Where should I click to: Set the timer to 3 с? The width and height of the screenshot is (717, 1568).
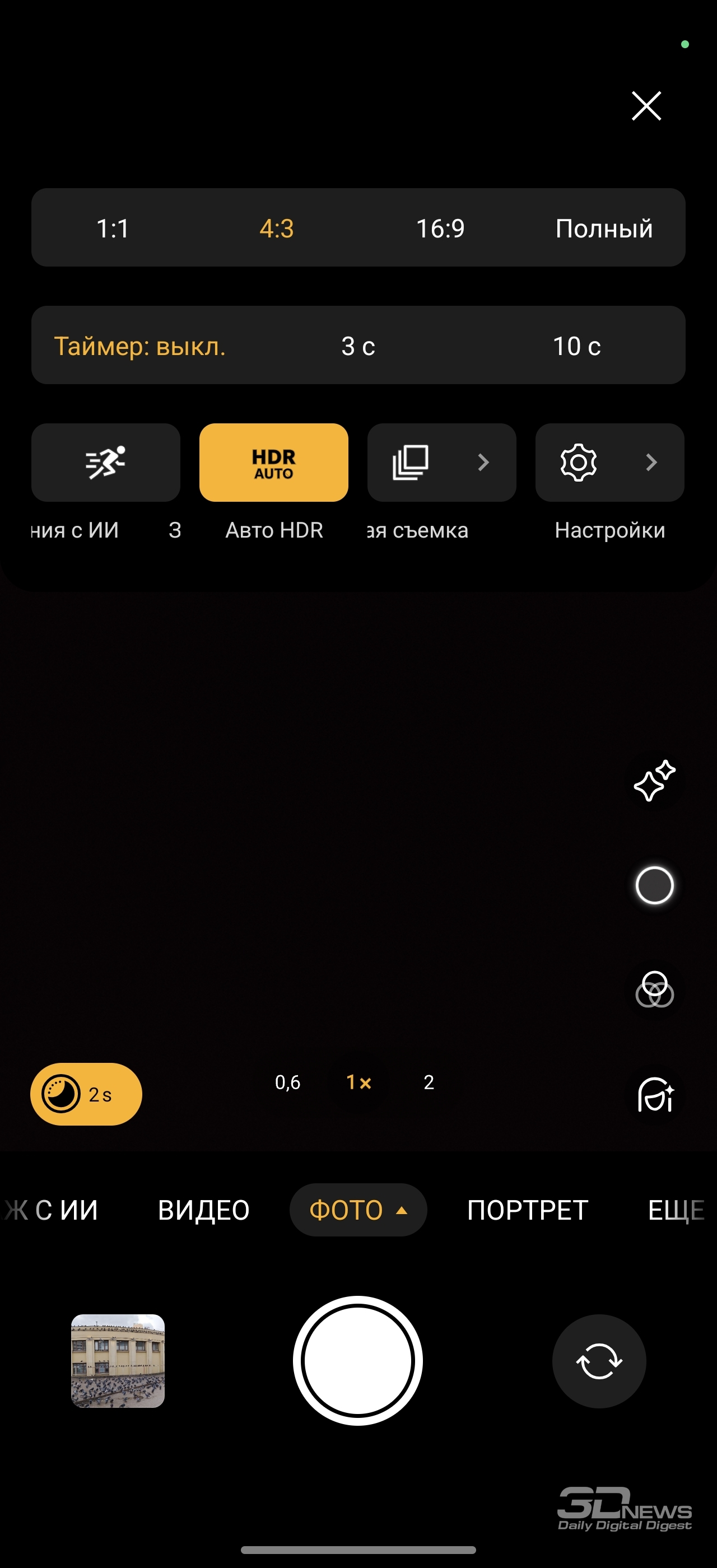pos(358,346)
